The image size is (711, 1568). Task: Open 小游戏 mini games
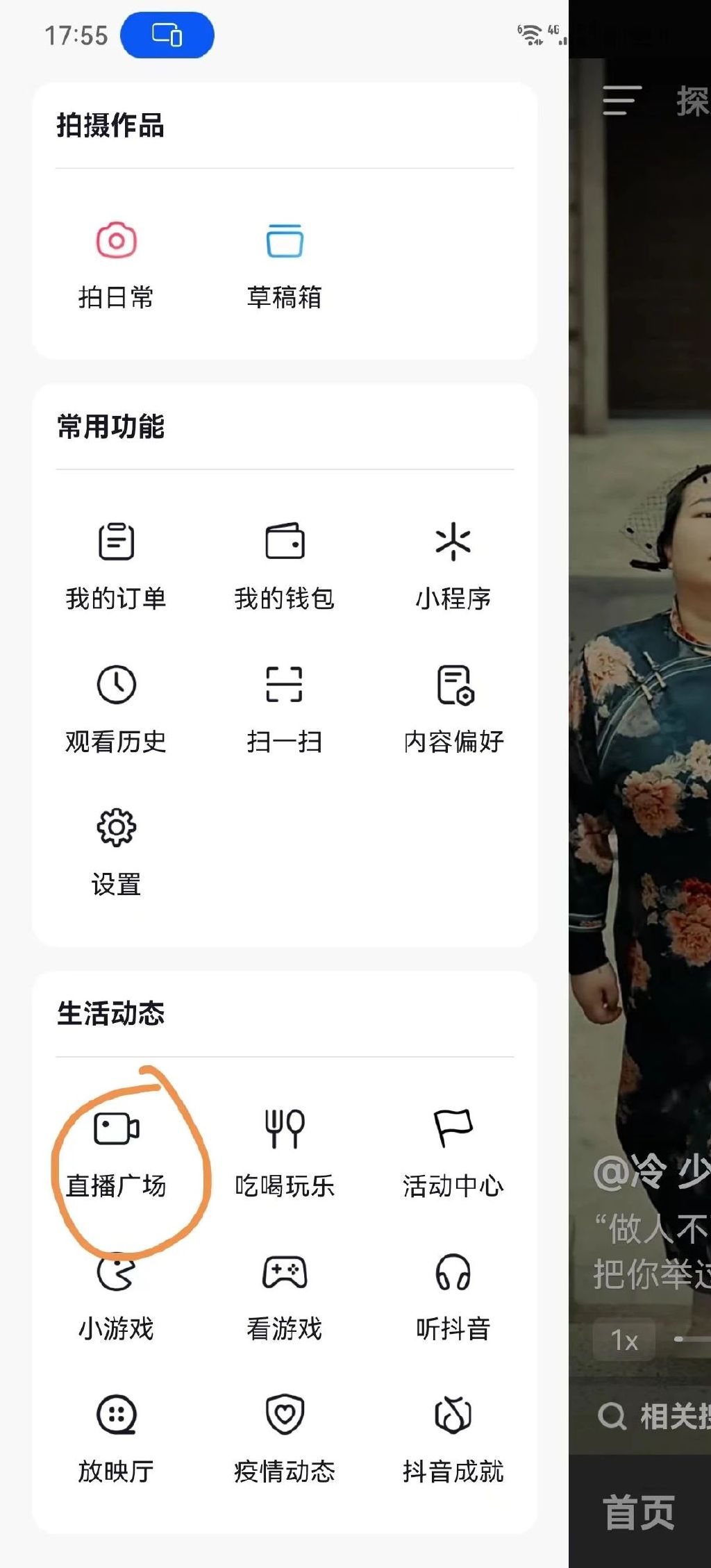click(116, 1296)
